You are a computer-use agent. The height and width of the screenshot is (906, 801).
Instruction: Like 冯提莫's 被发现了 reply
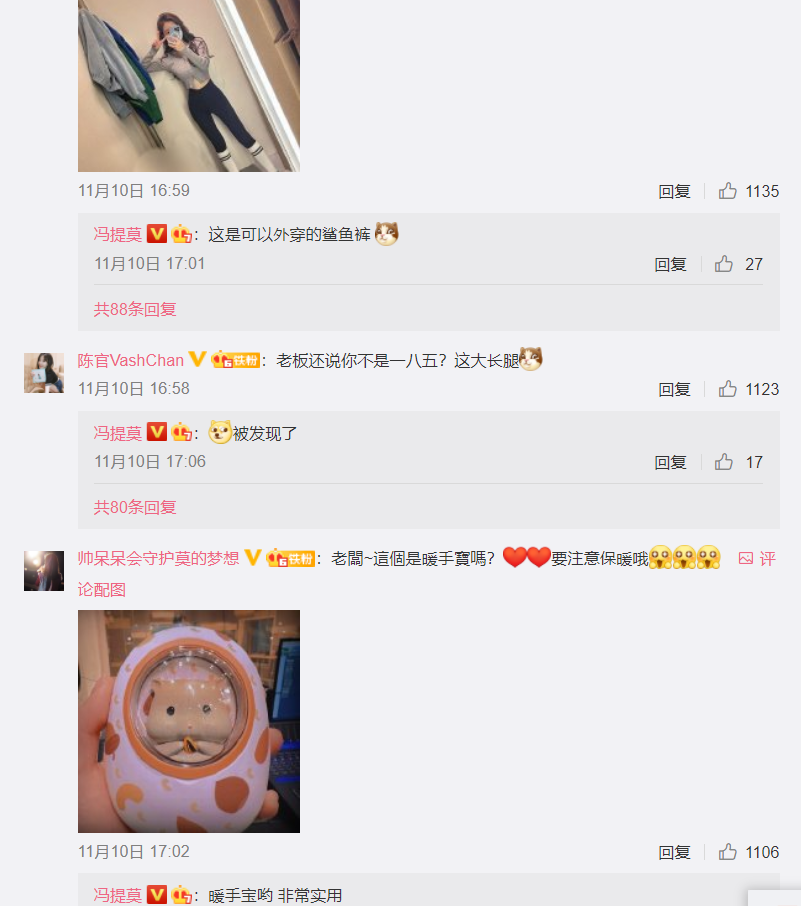[x=724, y=462]
